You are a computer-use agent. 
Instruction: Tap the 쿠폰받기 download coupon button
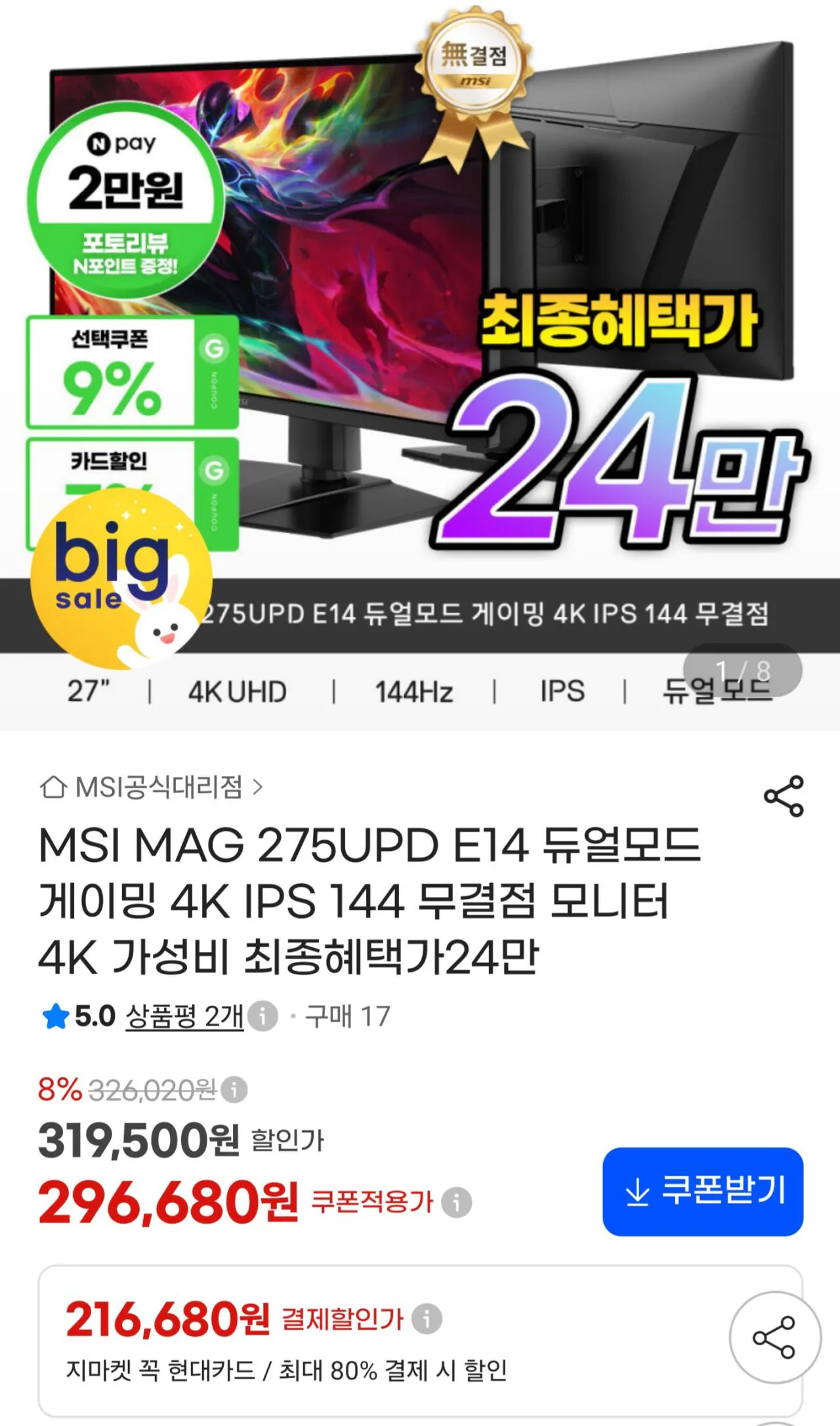[703, 1191]
